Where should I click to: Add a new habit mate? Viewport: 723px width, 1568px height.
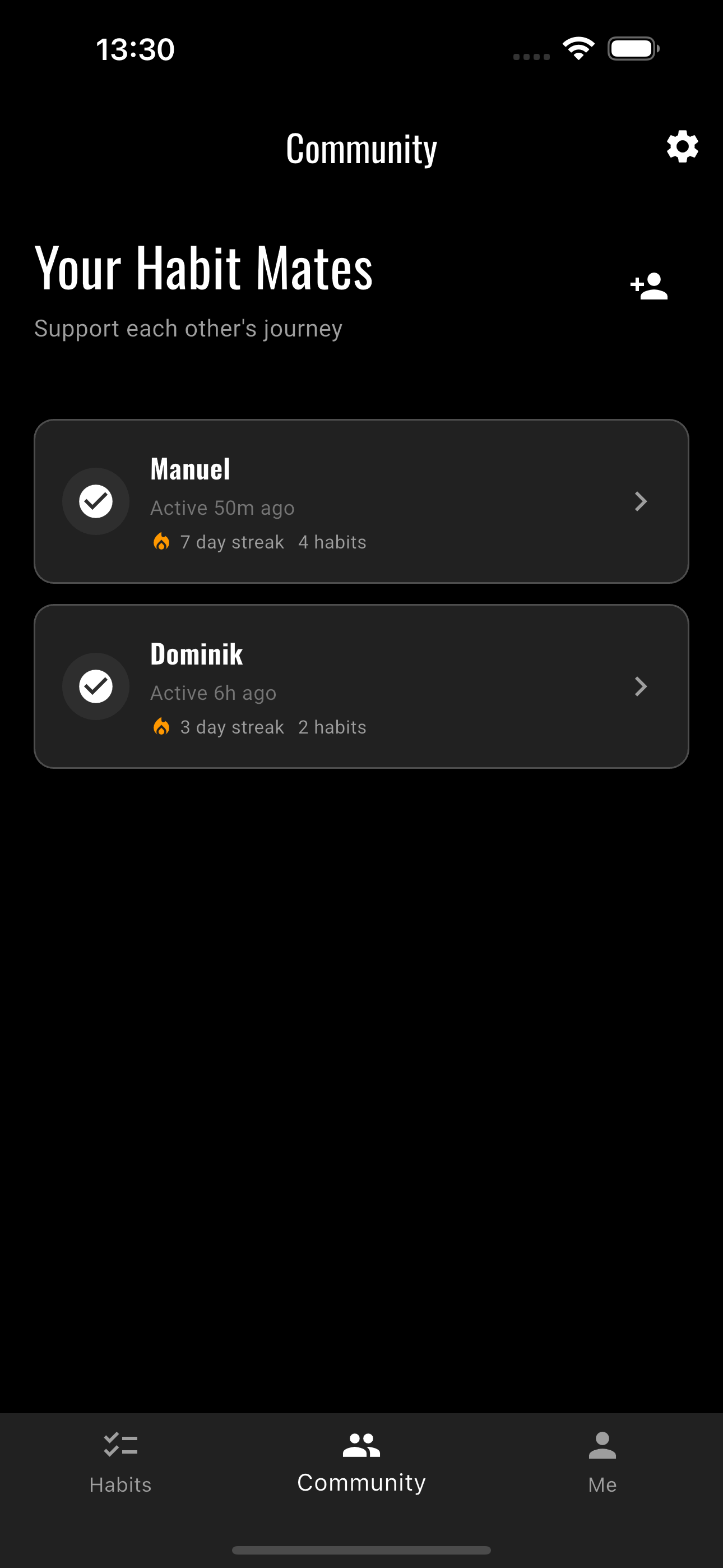(649, 286)
